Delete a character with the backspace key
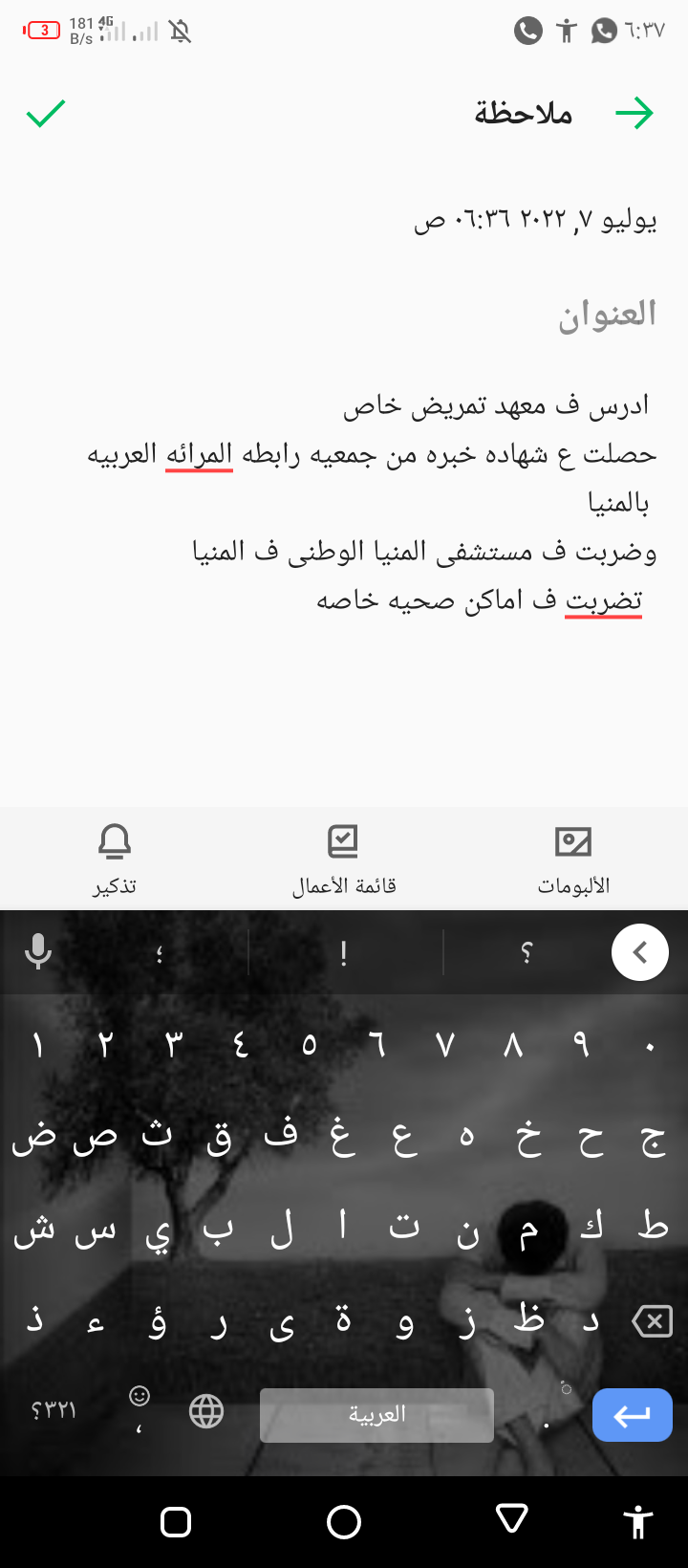This screenshot has width=688, height=1568. pos(652,1321)
